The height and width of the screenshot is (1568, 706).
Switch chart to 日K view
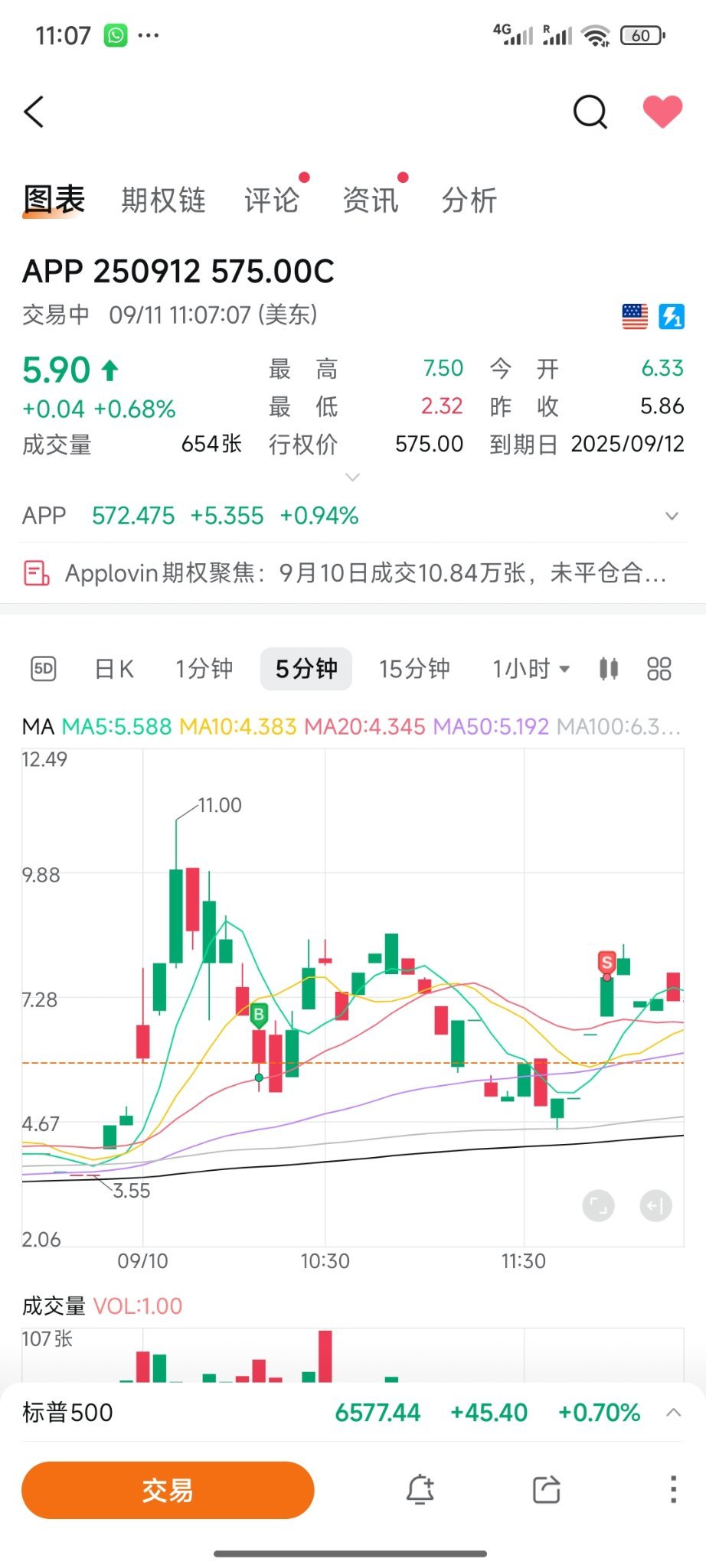tap(113, 668)
